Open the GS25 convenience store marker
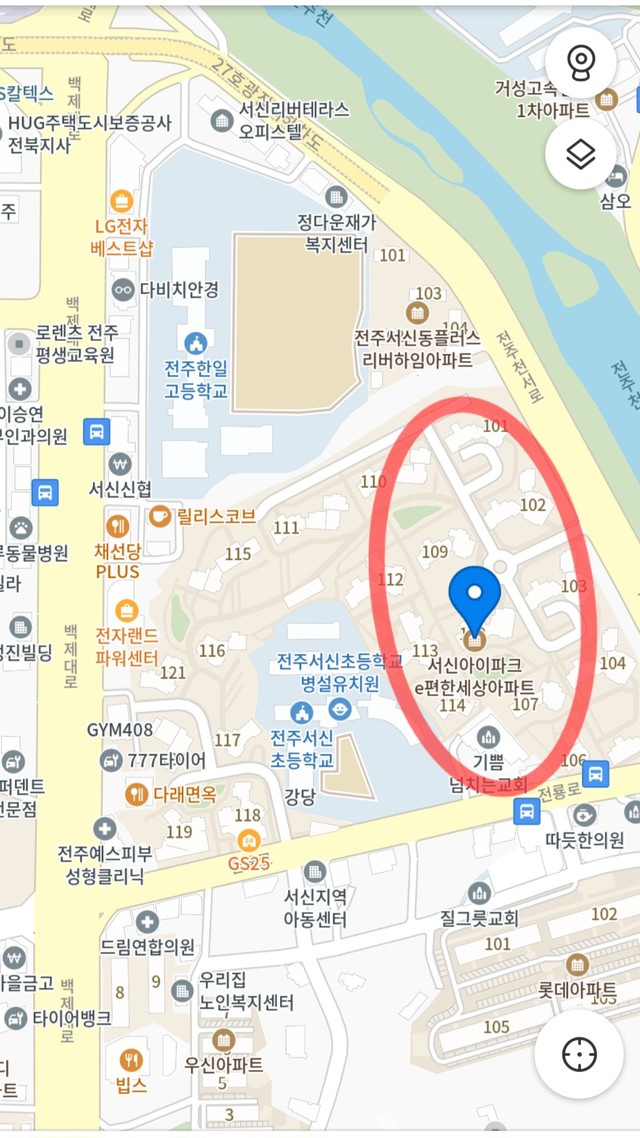Image resolution: width=640 pixels, height=1138 pixels. pyautogui.click(x=249, y=841)
